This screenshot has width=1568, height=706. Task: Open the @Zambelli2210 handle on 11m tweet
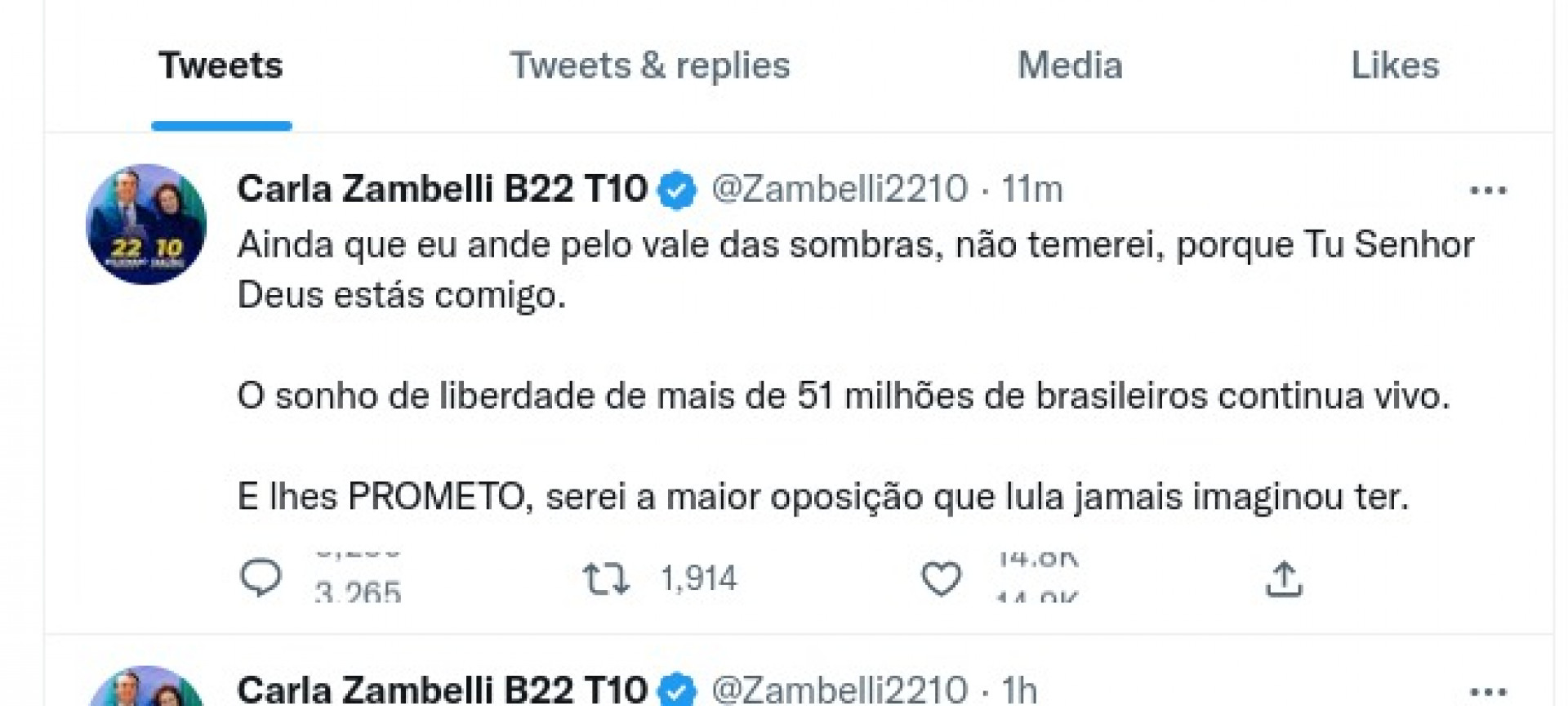point(840,190)
